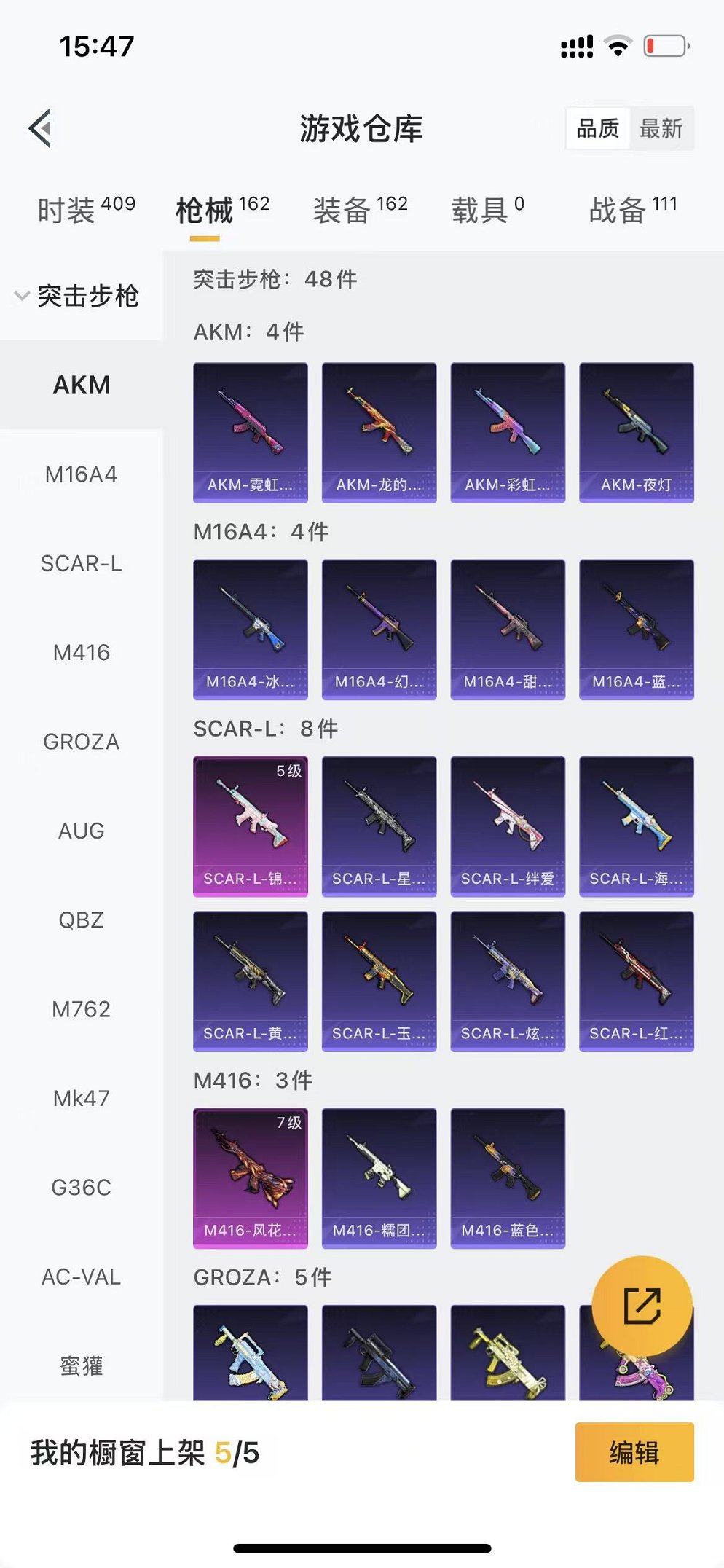Select GROZA in the side list
The image size is (724, 1568).
[x=81, y=742]
